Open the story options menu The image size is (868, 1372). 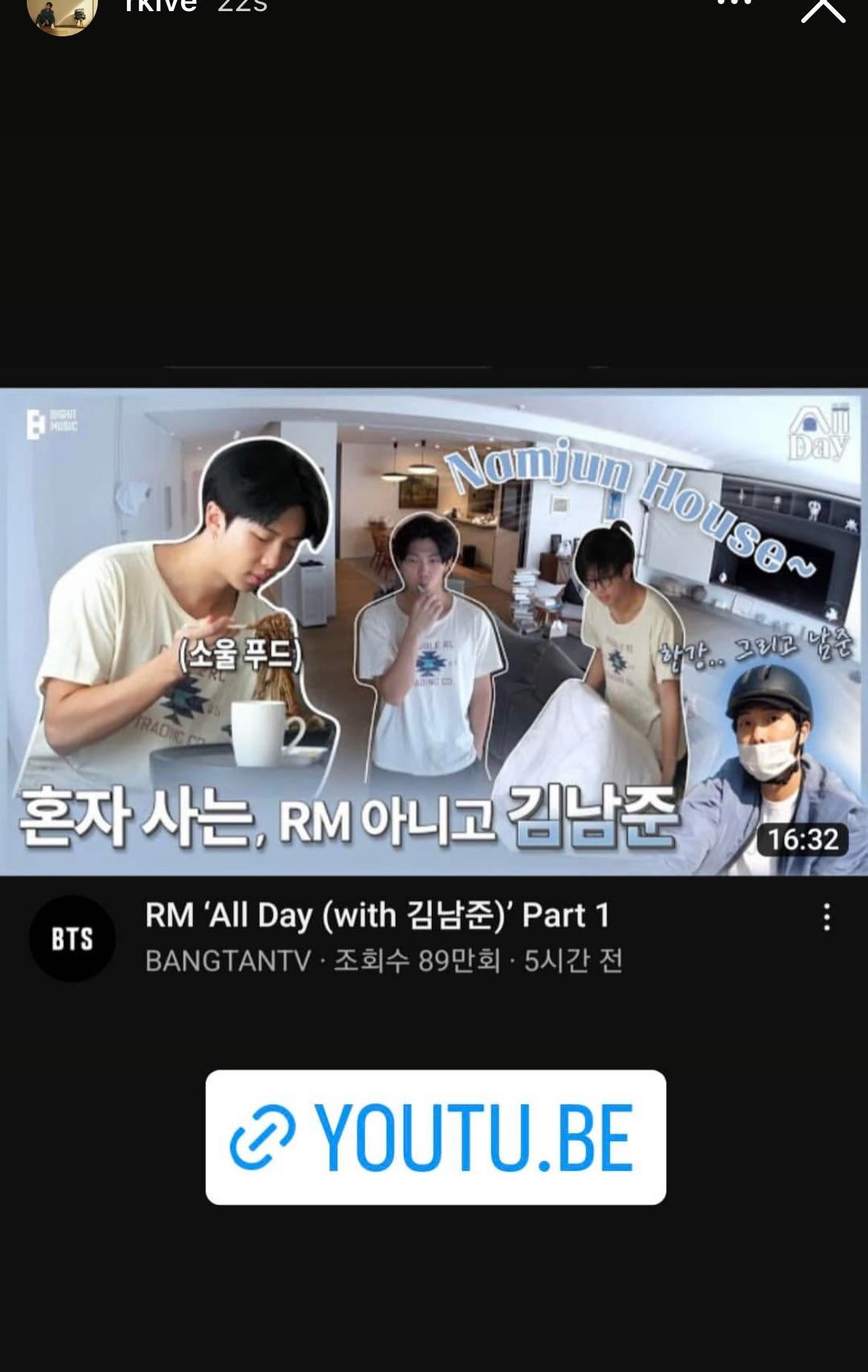(734, 4)
